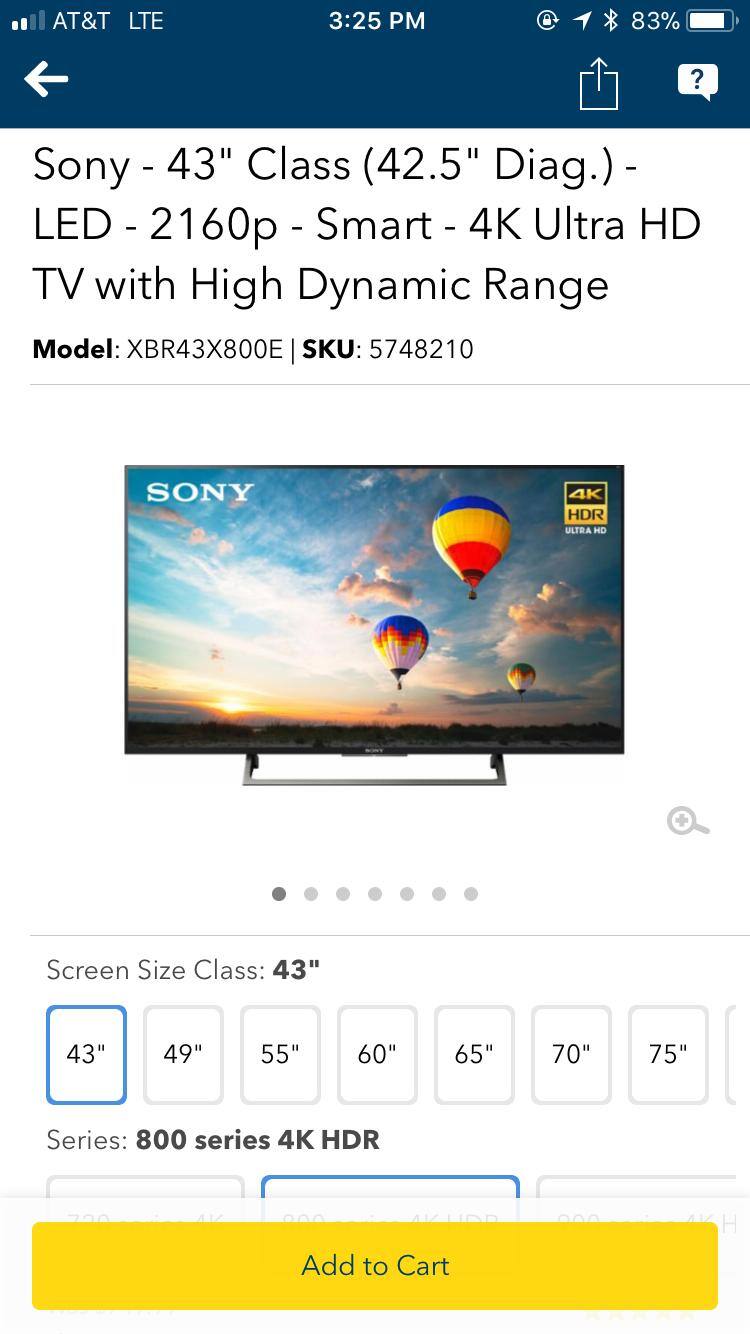Tap the 3:25 PM clock display
The image size is (750, 1334).
377,20
